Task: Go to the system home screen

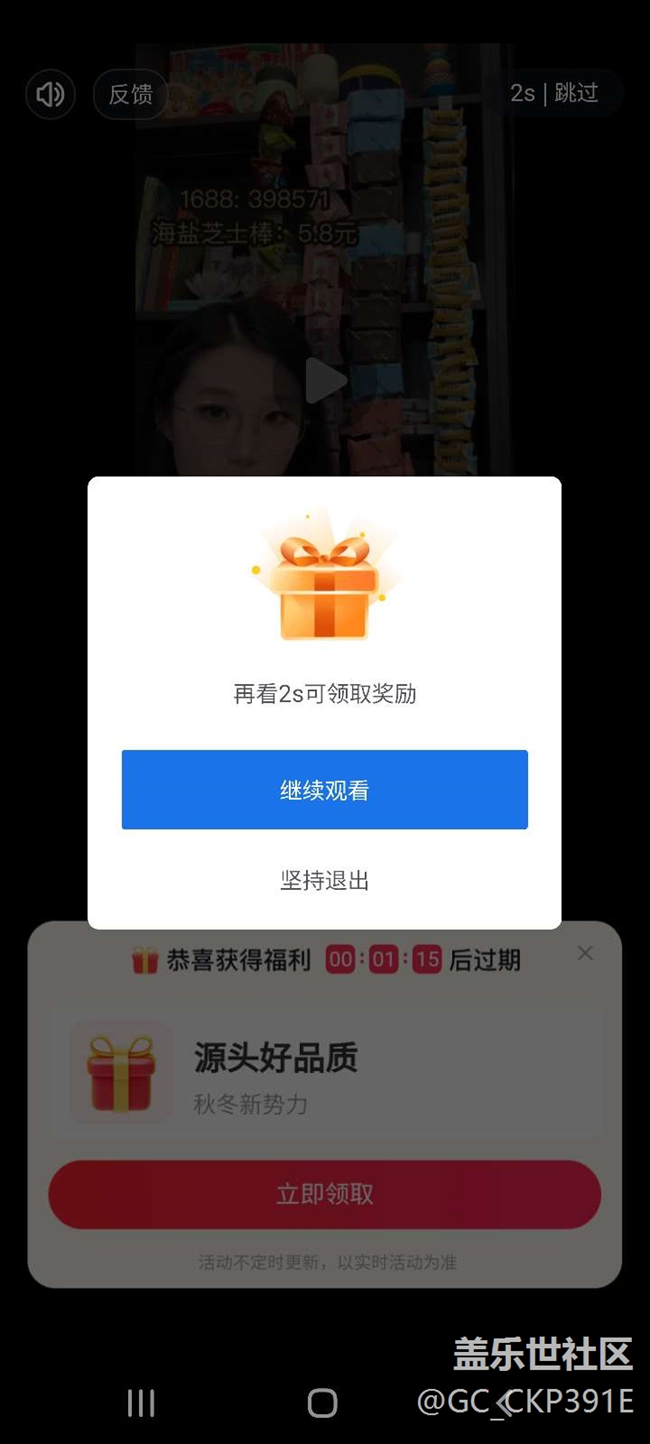Action: 322,1403
